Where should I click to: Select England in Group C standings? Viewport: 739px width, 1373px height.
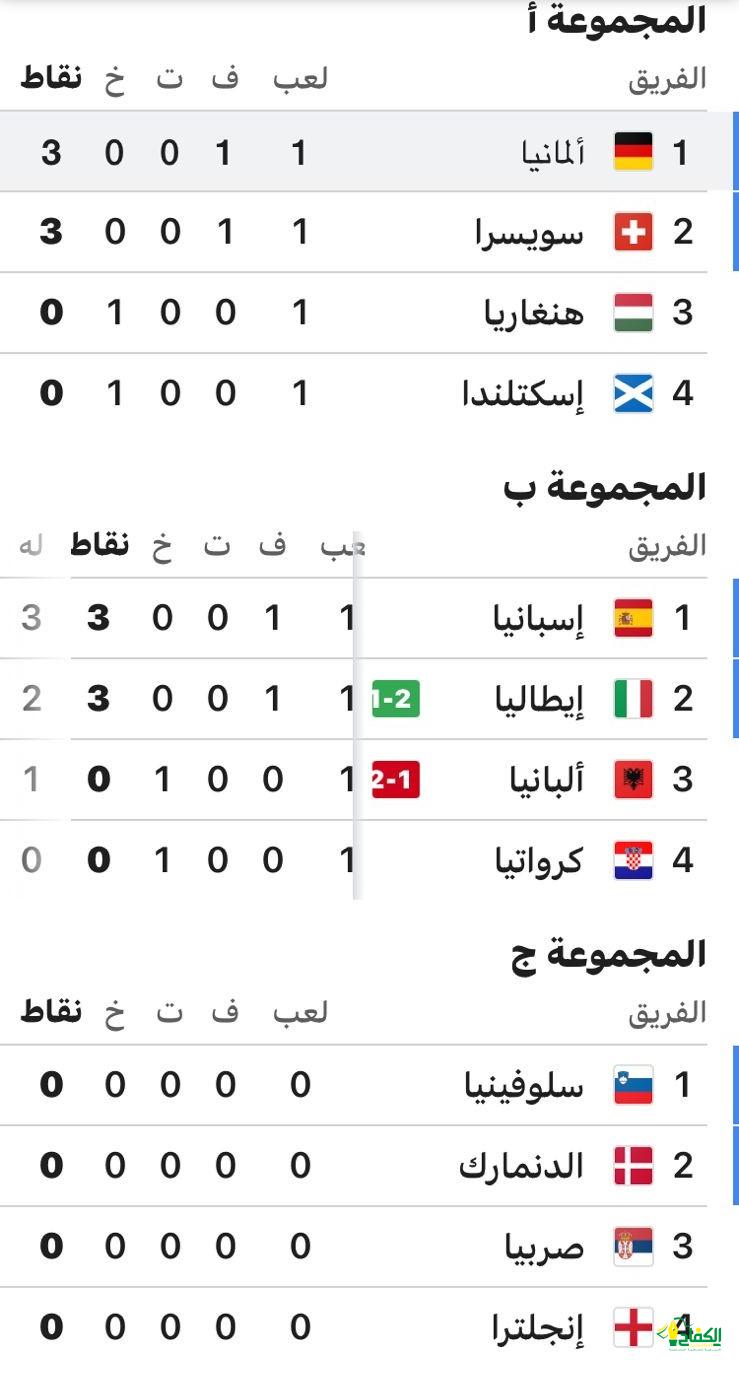click(538, 1328)
